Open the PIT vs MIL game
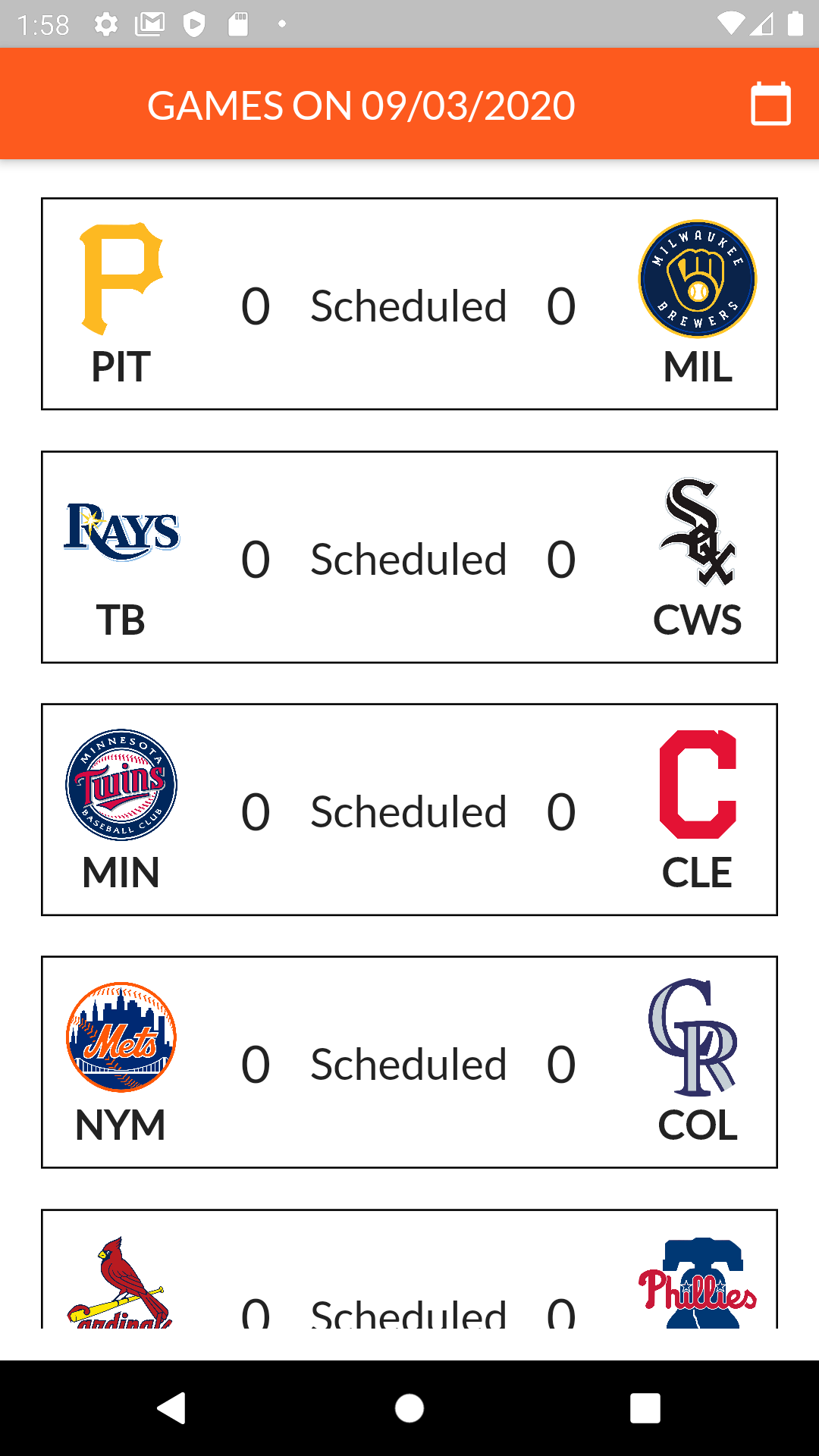This screenshot has height=1456, width=819. (x=409, y=304)
